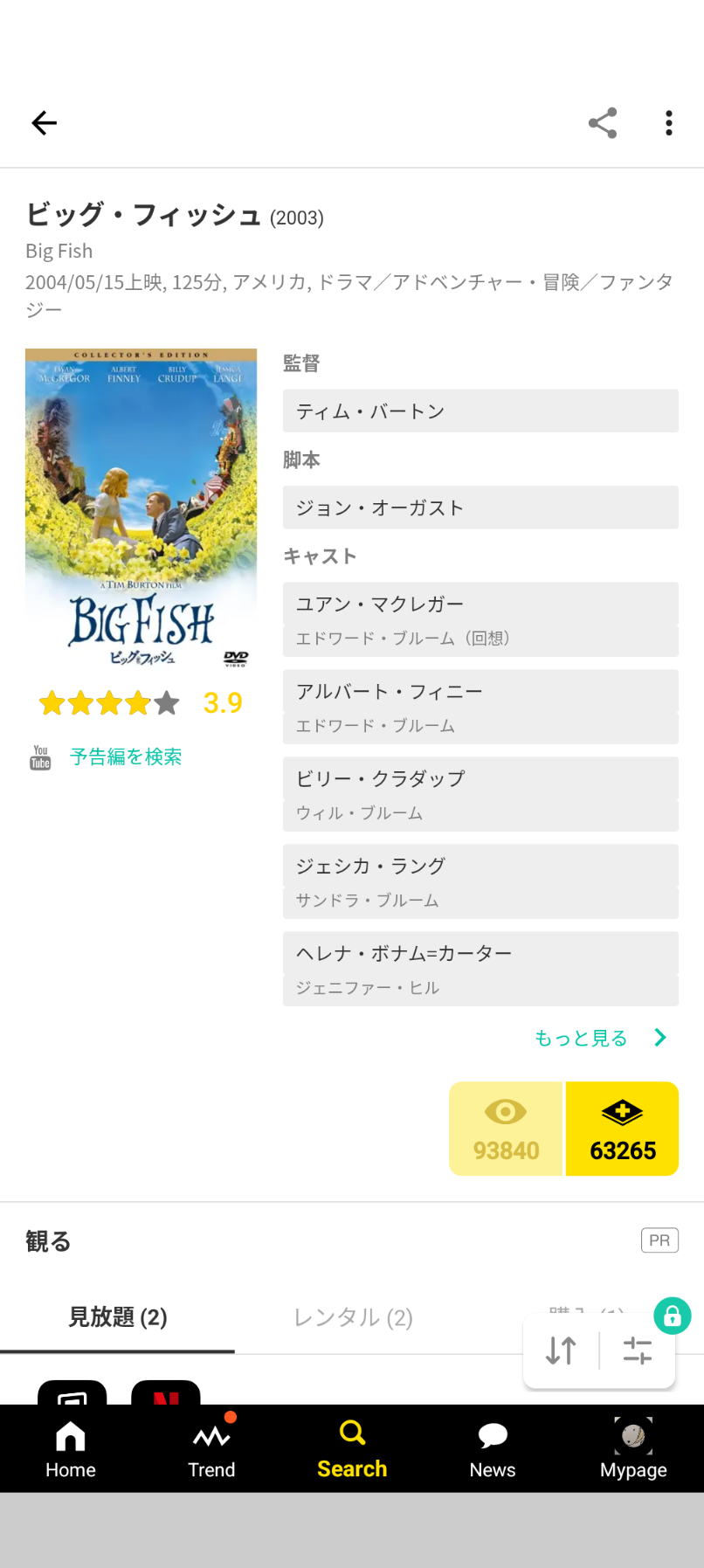This screenshot has width=704, height=1568.
Task: Open the three-dot overflow menu
Action: coord(669,123)
